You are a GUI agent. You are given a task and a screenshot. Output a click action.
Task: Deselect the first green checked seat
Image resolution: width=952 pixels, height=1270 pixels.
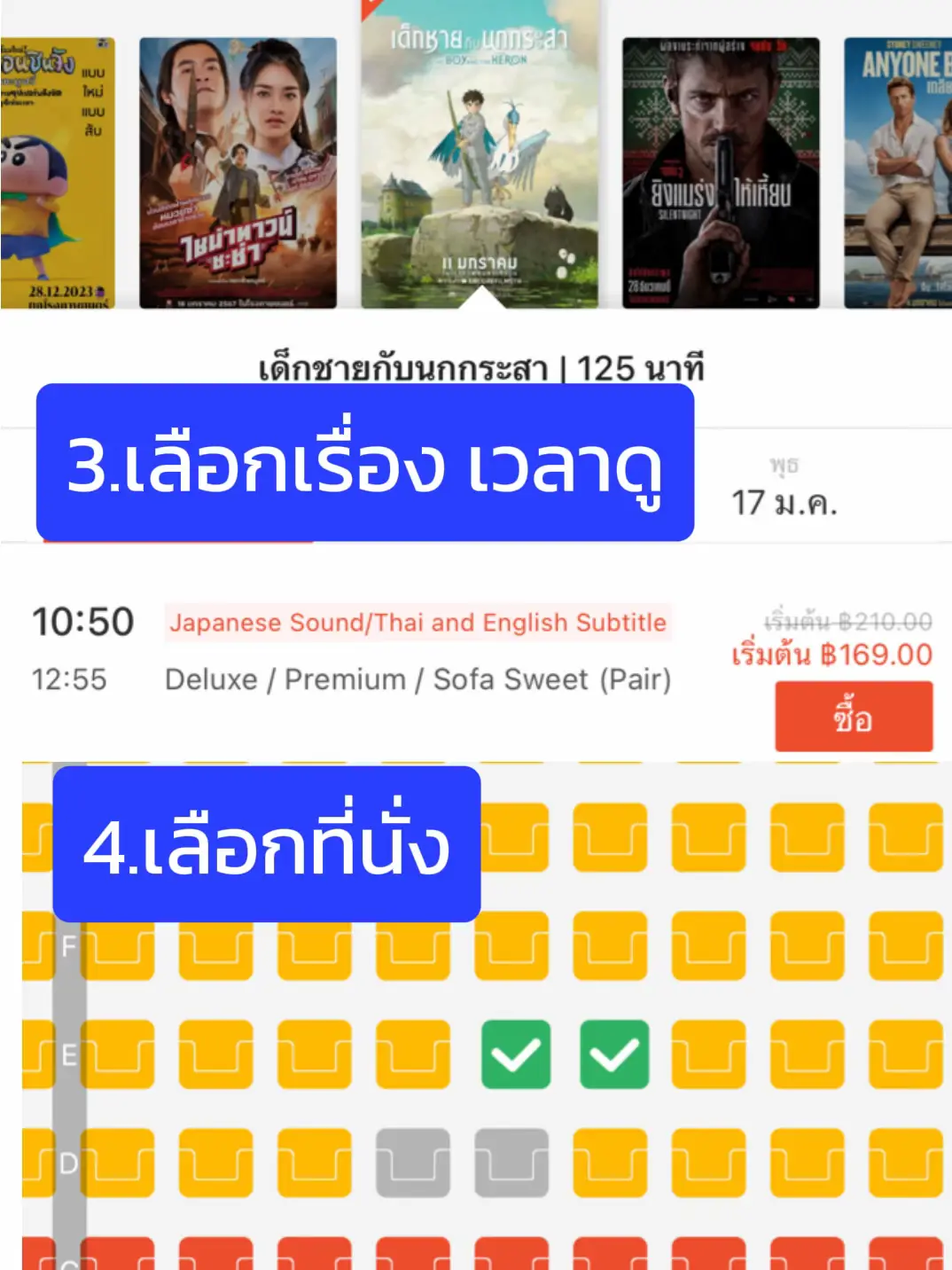[515, 1055]
